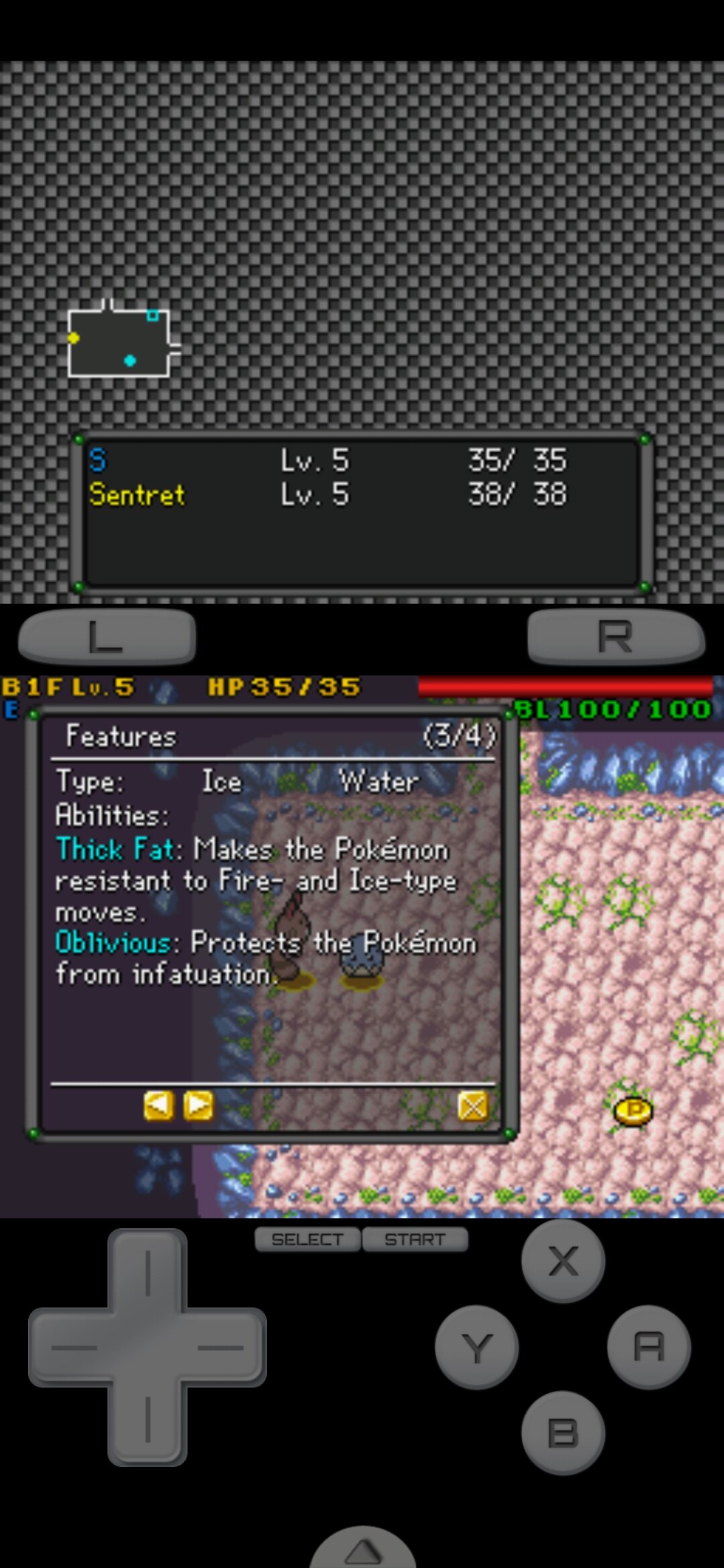
Task: Tap the R shoulder button
Action: (x=615, y=636)
